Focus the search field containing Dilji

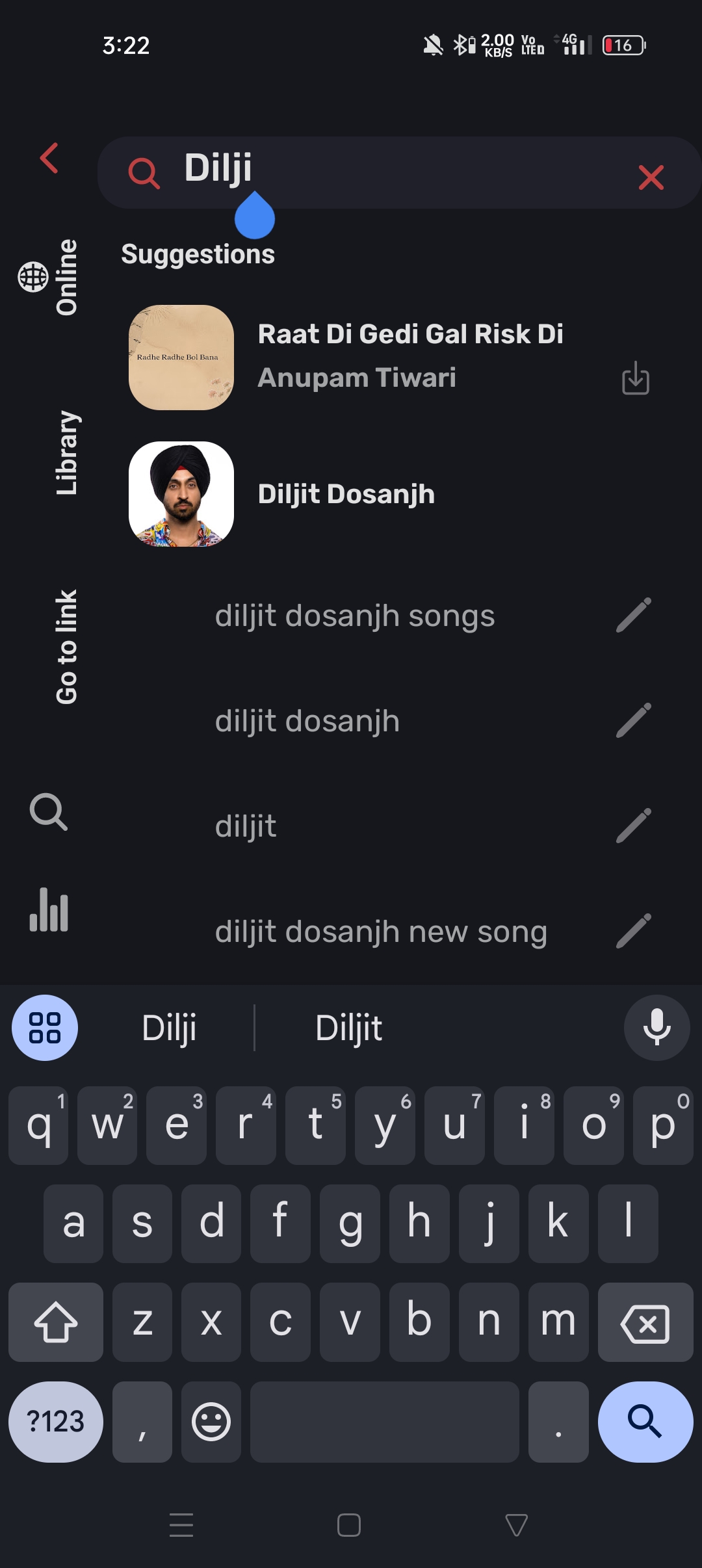(390, 172)
